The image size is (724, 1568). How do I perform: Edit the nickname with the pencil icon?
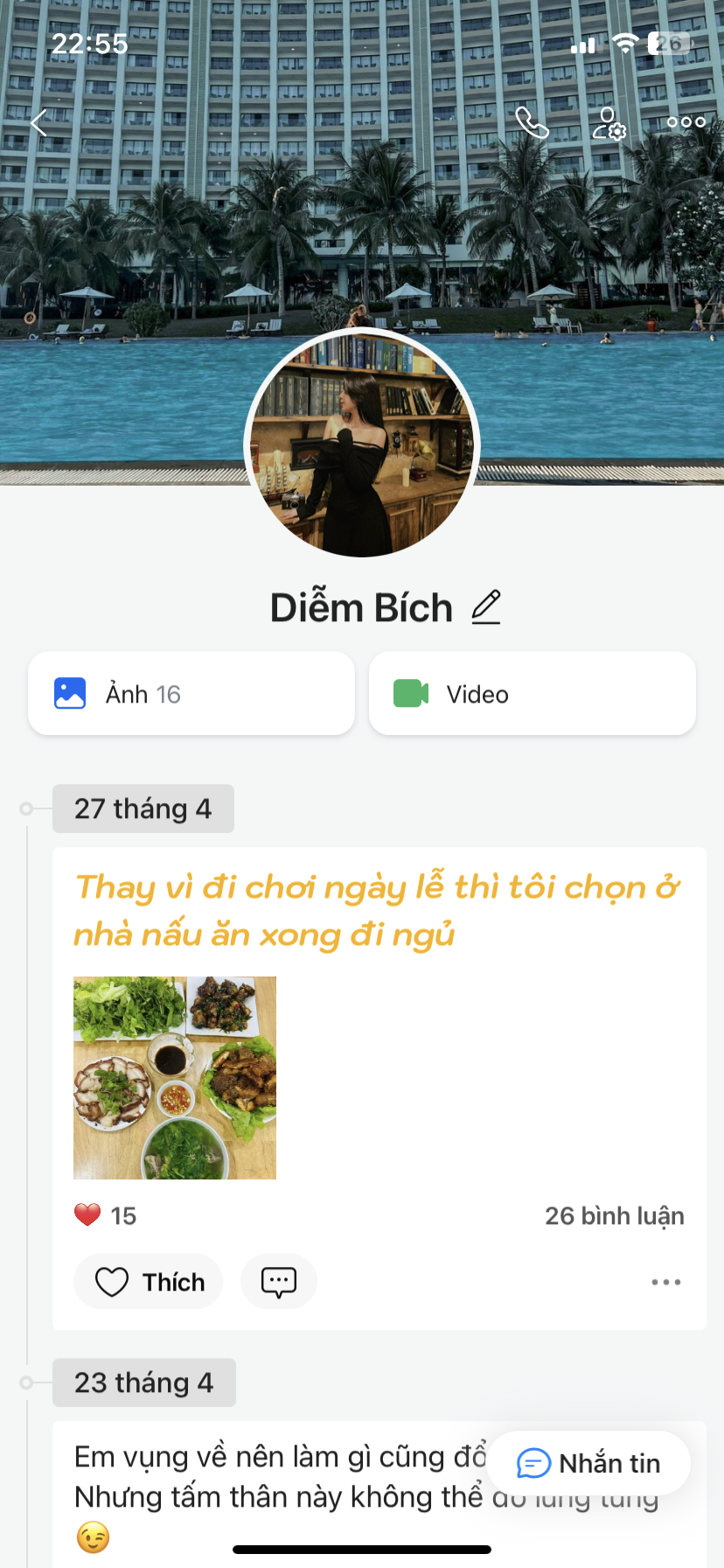[x=486, y=607]
